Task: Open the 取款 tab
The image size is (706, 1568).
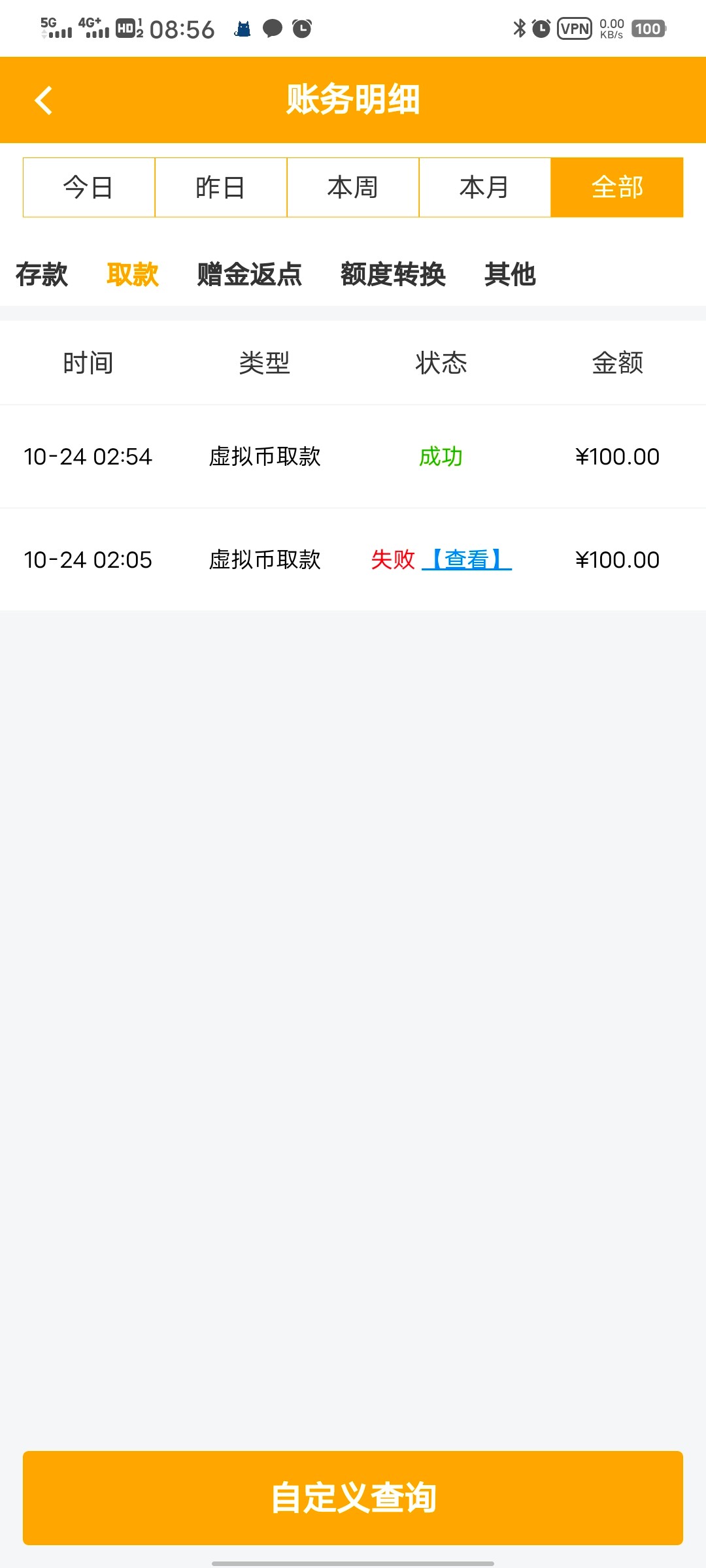Action: pos(133,274)
